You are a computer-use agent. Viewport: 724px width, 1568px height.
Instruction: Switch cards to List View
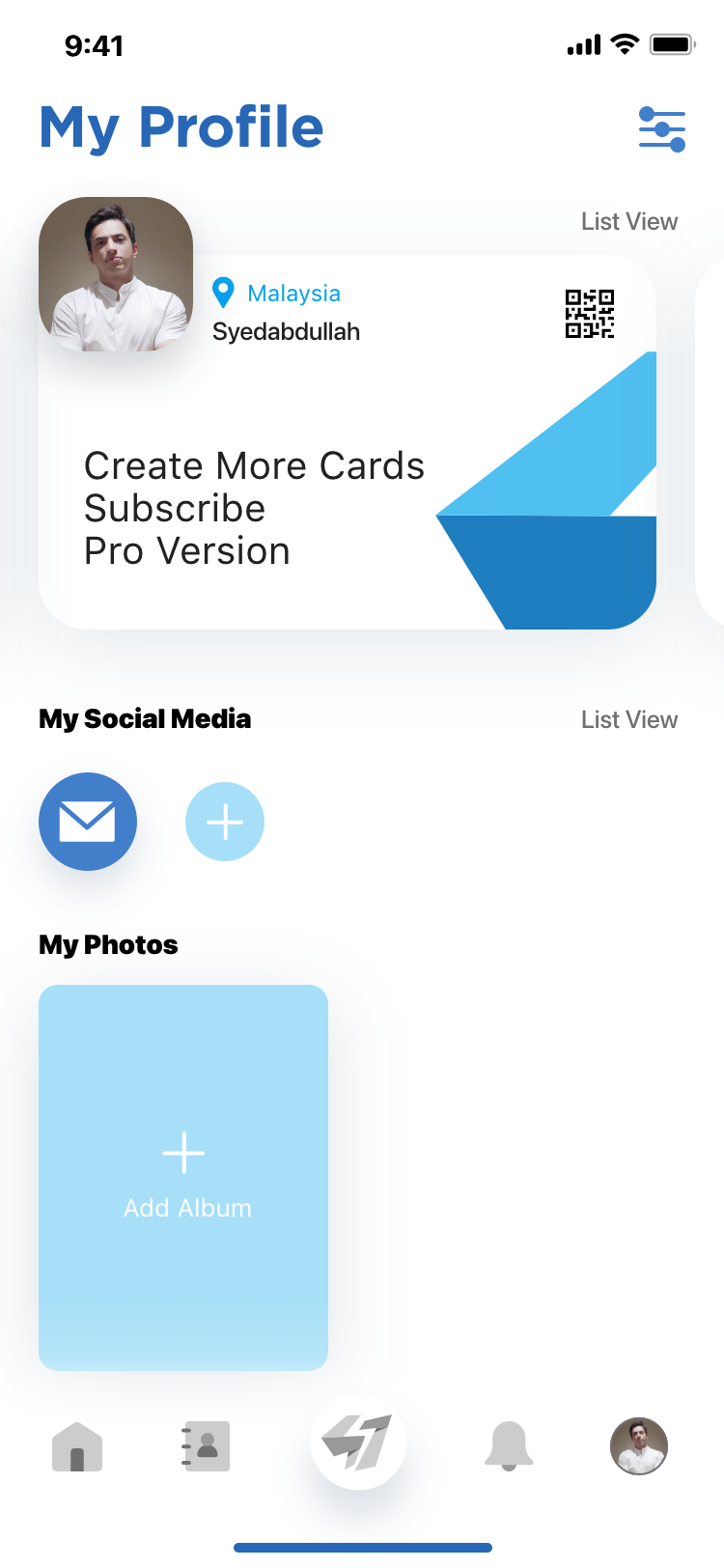pyautogui.click(x=628, y=222)
